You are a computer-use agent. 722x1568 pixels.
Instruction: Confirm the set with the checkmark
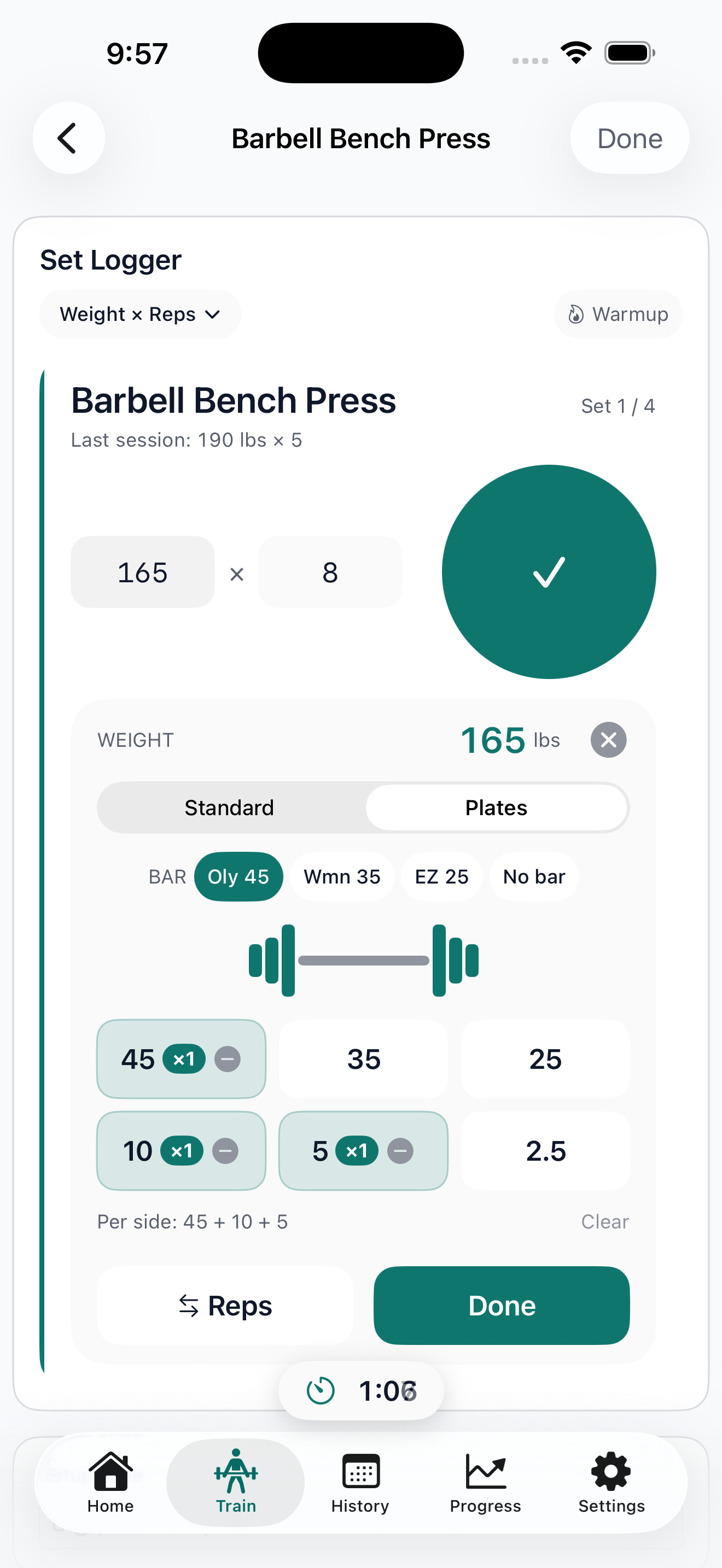tap(548, 572)
